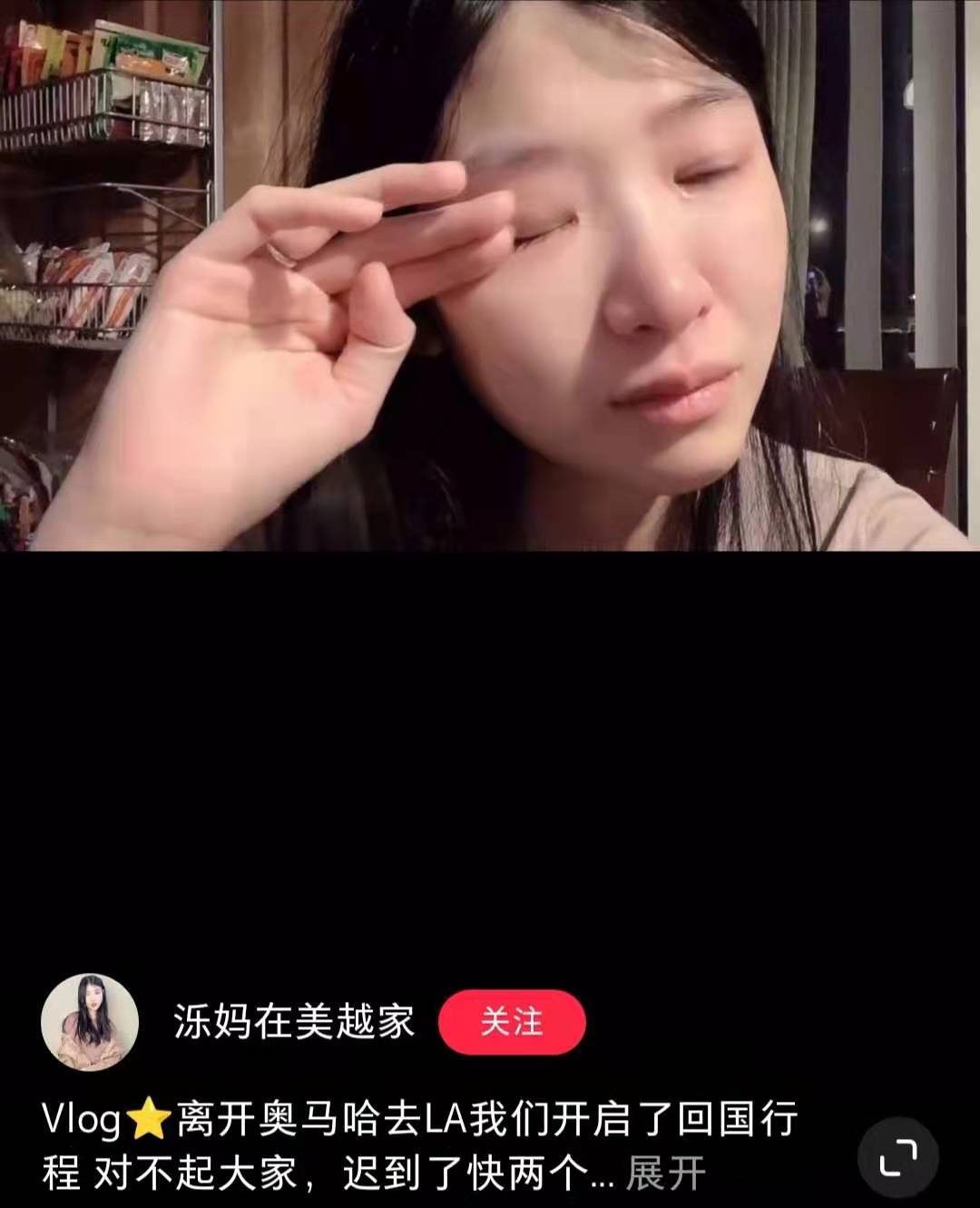Open 泺妈在美越家 profile avatar
Image resolution: width=980 pixels, height=1208 pixels.
[x=90, y=1022]
